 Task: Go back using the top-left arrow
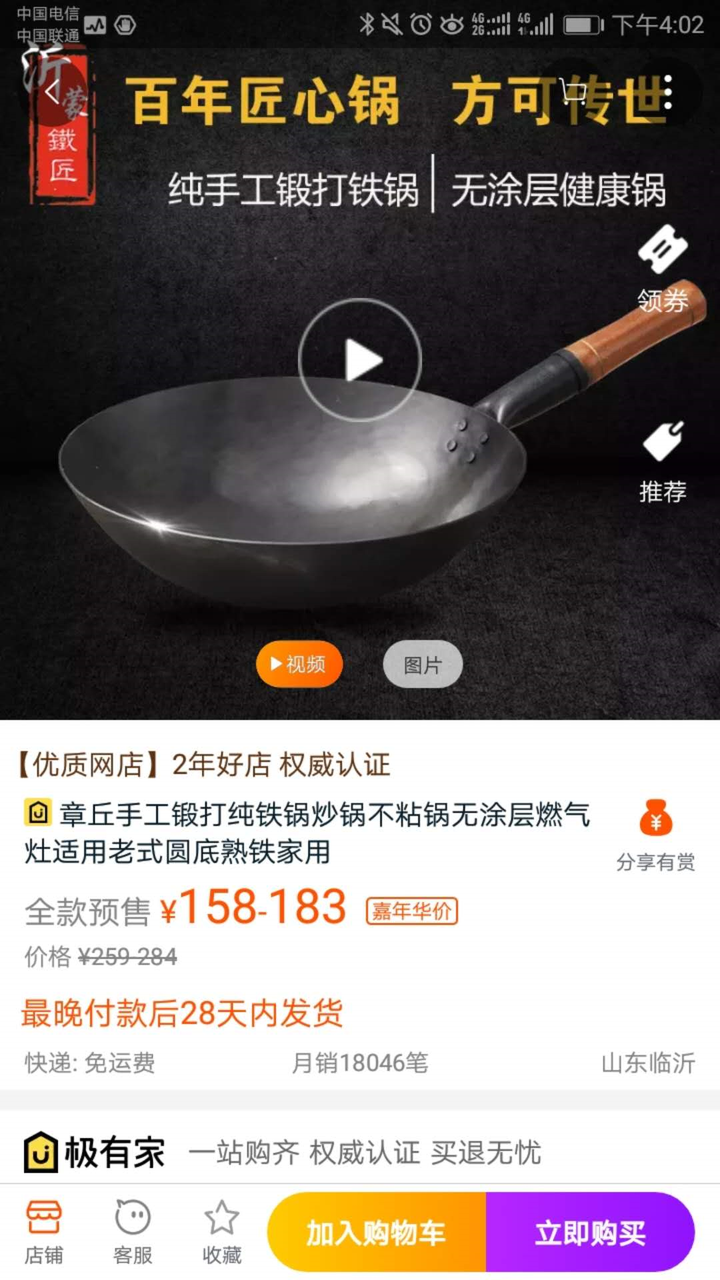coord(52,94)
